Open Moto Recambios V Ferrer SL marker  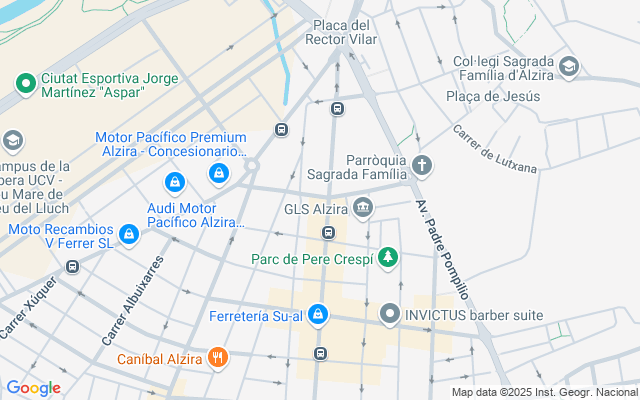(x=128, y=234)
